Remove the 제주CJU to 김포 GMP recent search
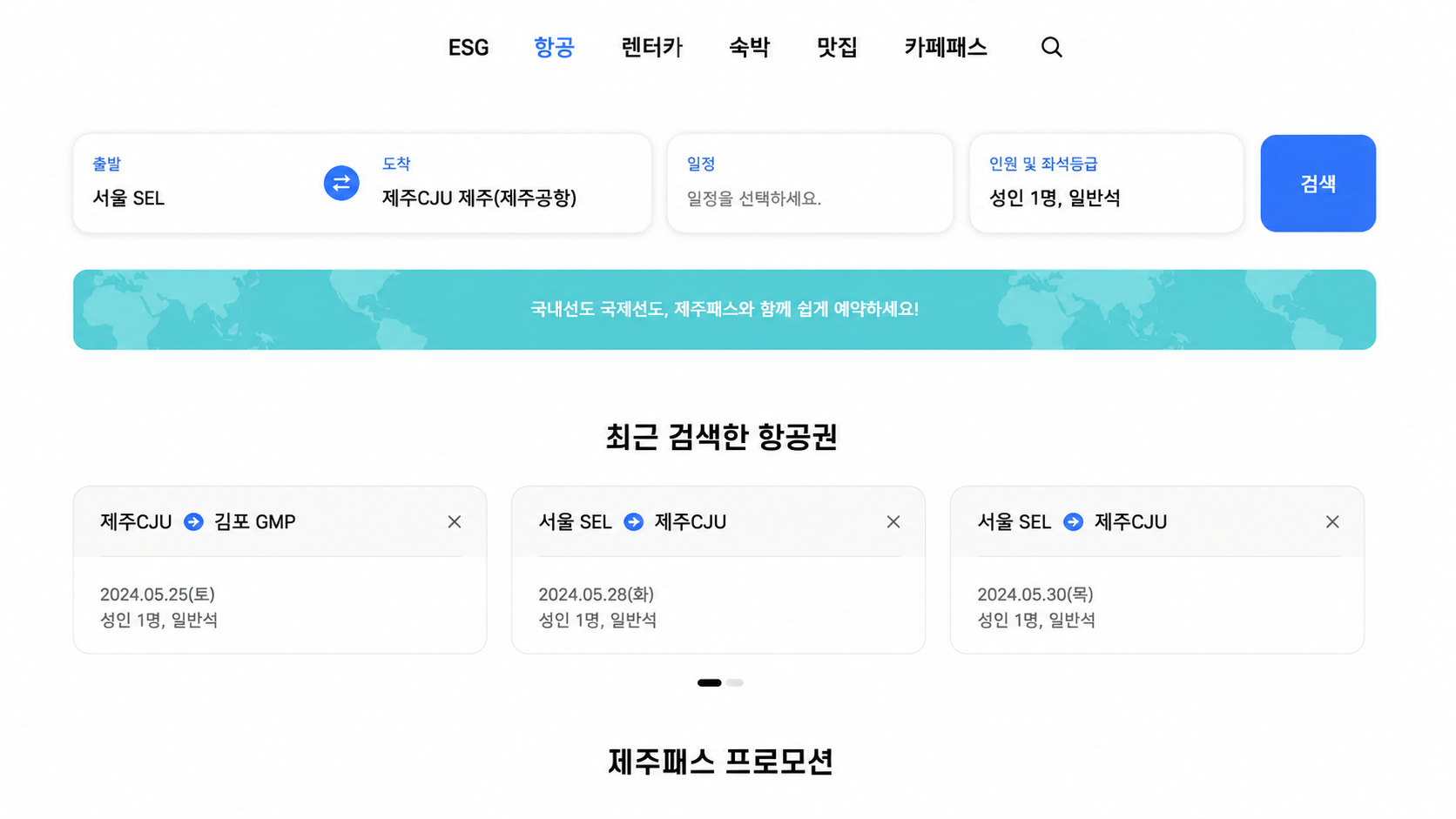The image size is (1456, 819). click(455, 521)
